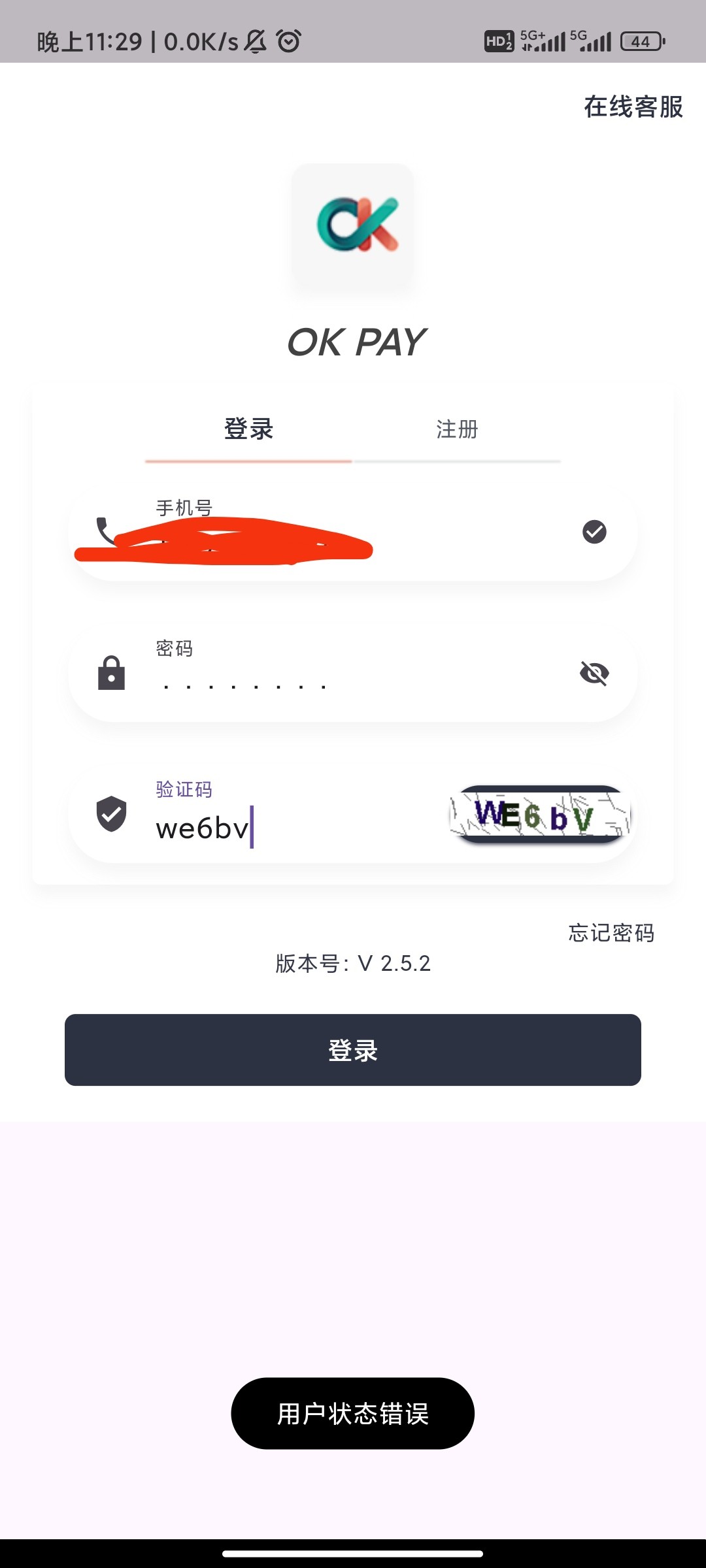Image resolution: width=706 pixels, height=1568 pixels.
Task: Open 忘记密码 link
Action: point(611,933)
